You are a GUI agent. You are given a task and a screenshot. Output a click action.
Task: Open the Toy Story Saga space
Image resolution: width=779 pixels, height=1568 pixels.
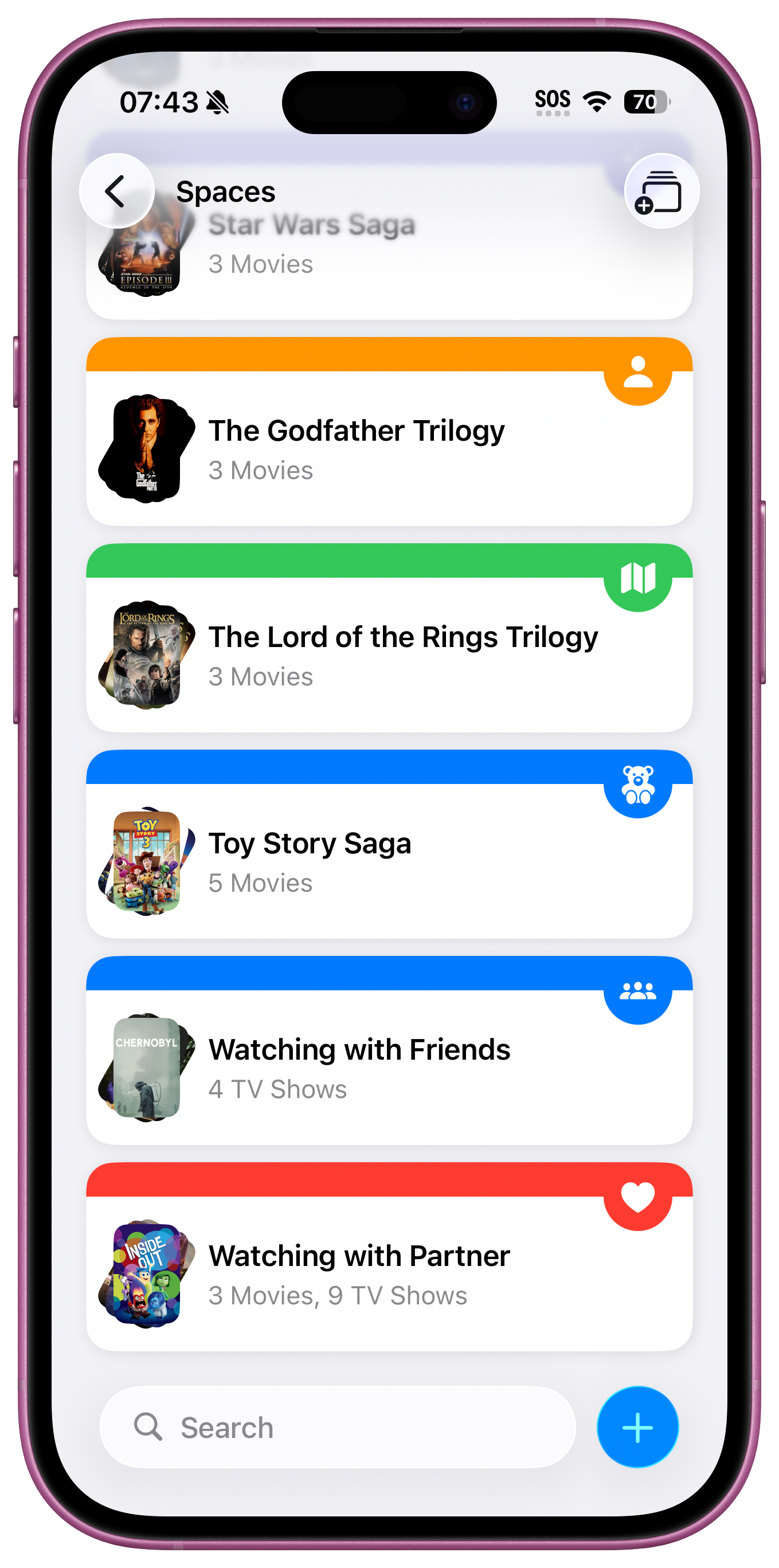pyautogui.click(x=390, y=861)
